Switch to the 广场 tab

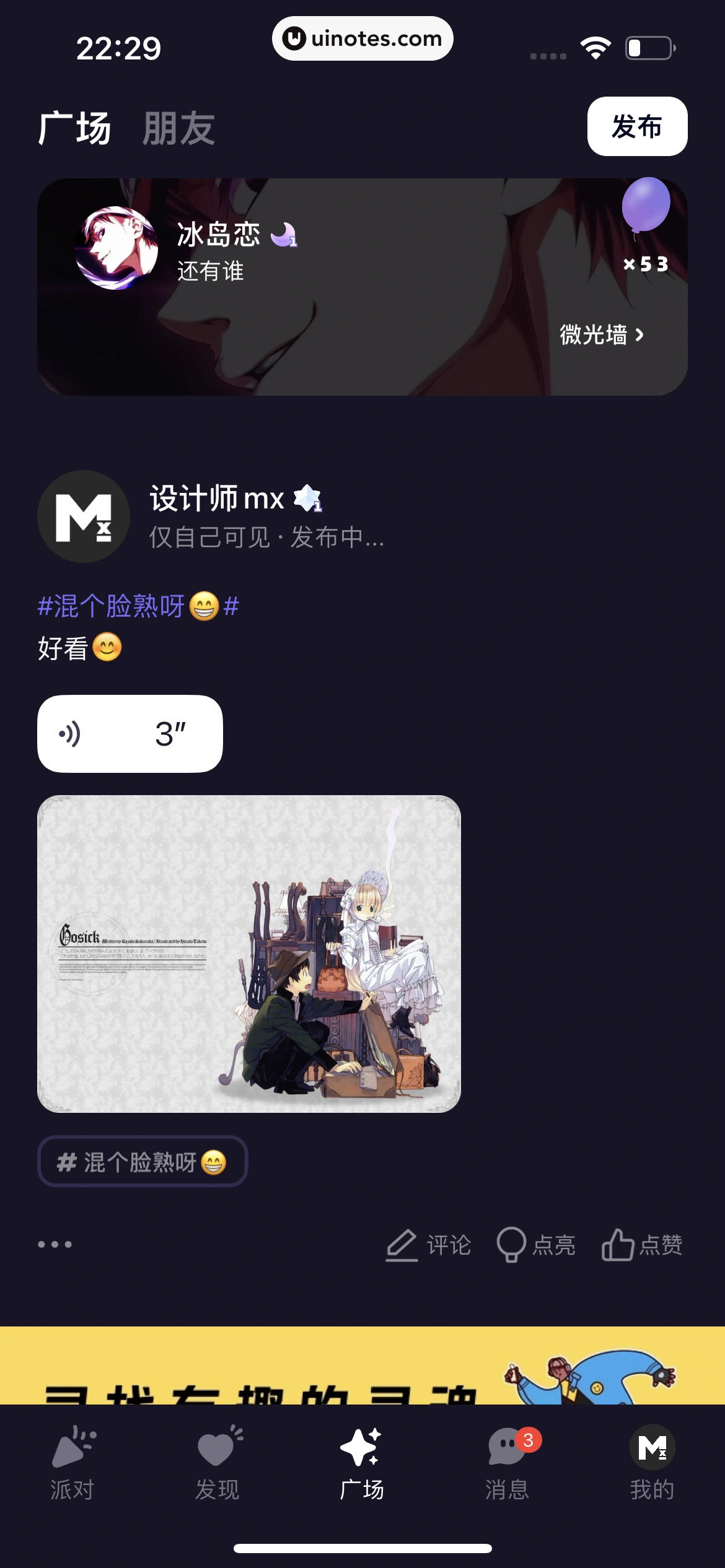pyautogui.click(x=75, y=126)
